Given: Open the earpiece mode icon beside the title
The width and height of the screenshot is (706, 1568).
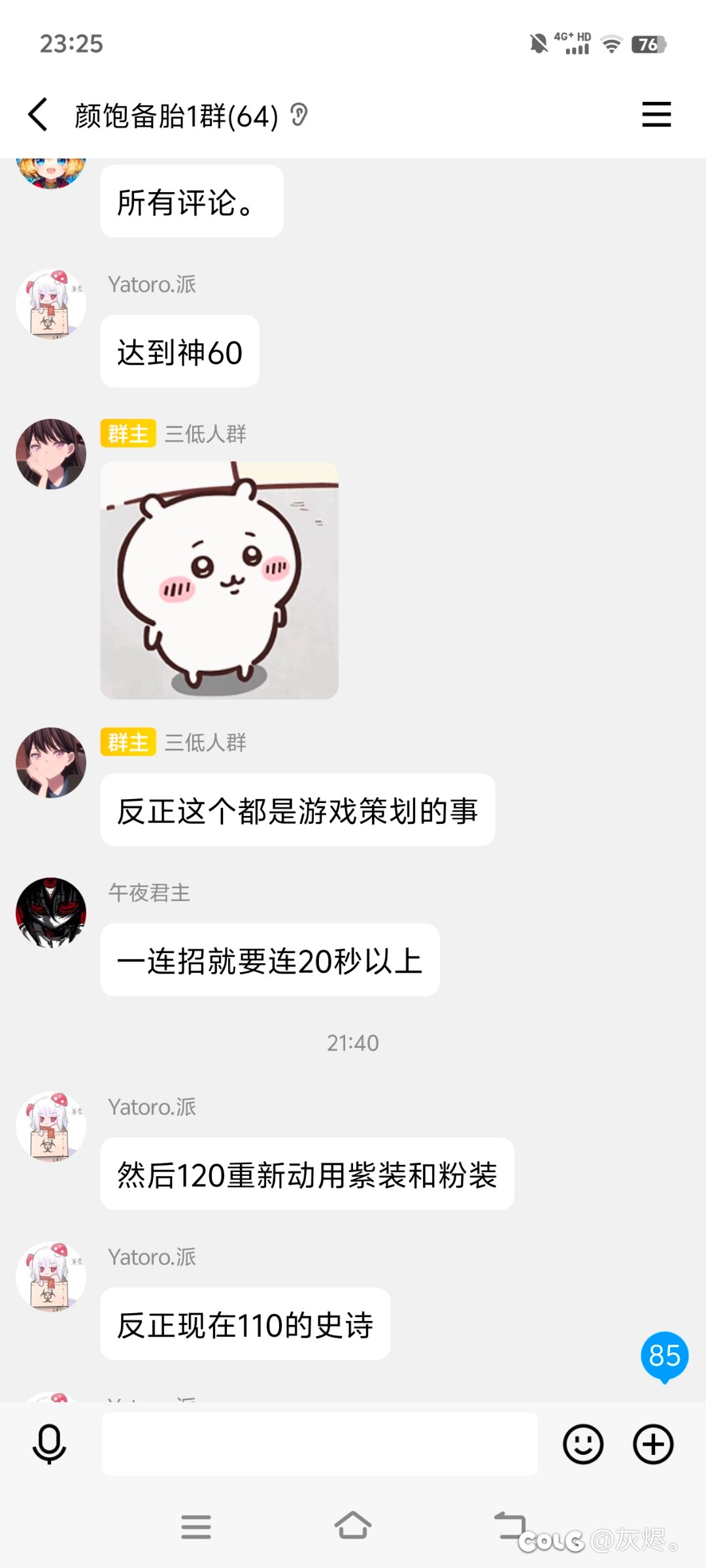Looking at the screenshot, I should pyautogui.click(x=299, y=115).
